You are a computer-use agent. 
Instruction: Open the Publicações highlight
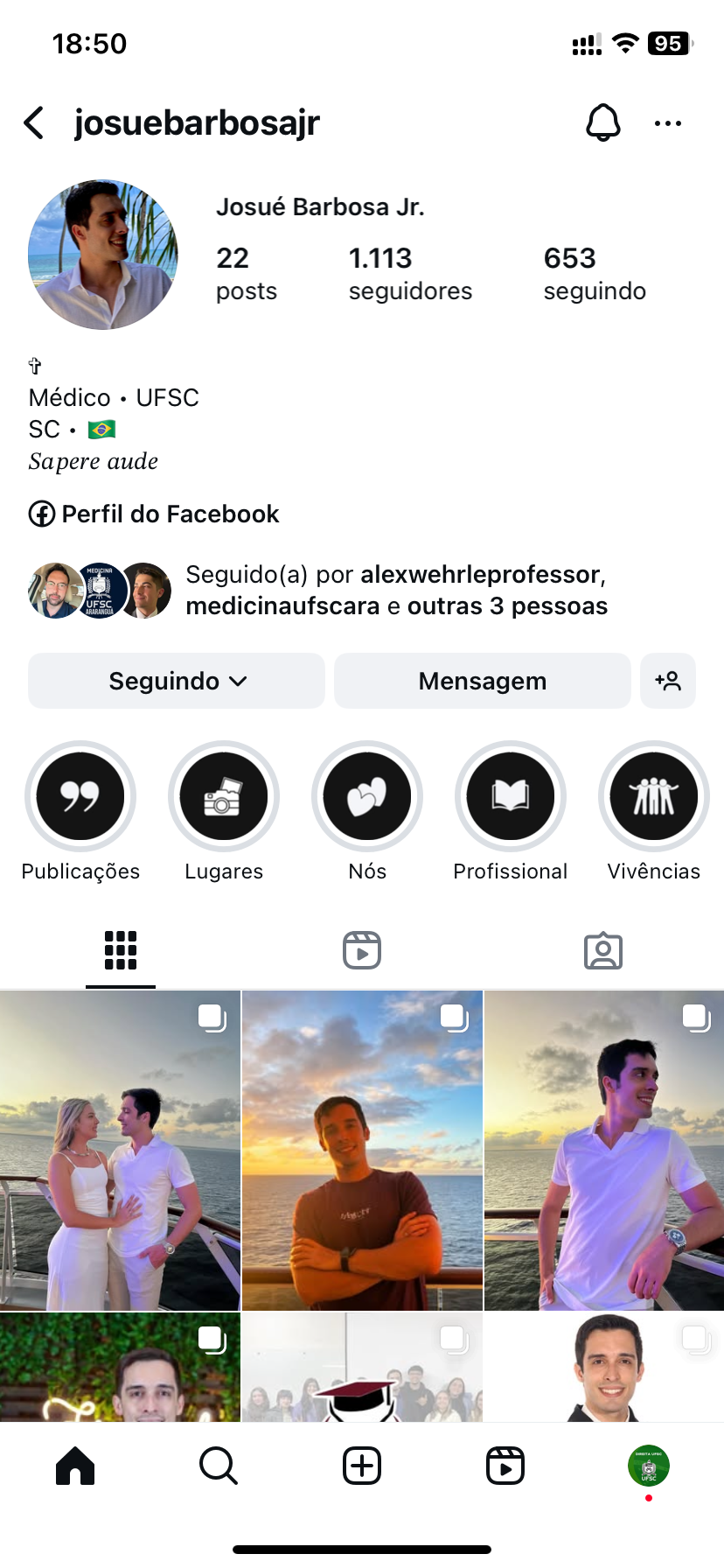pyautogui.click(x=80, y=796)
